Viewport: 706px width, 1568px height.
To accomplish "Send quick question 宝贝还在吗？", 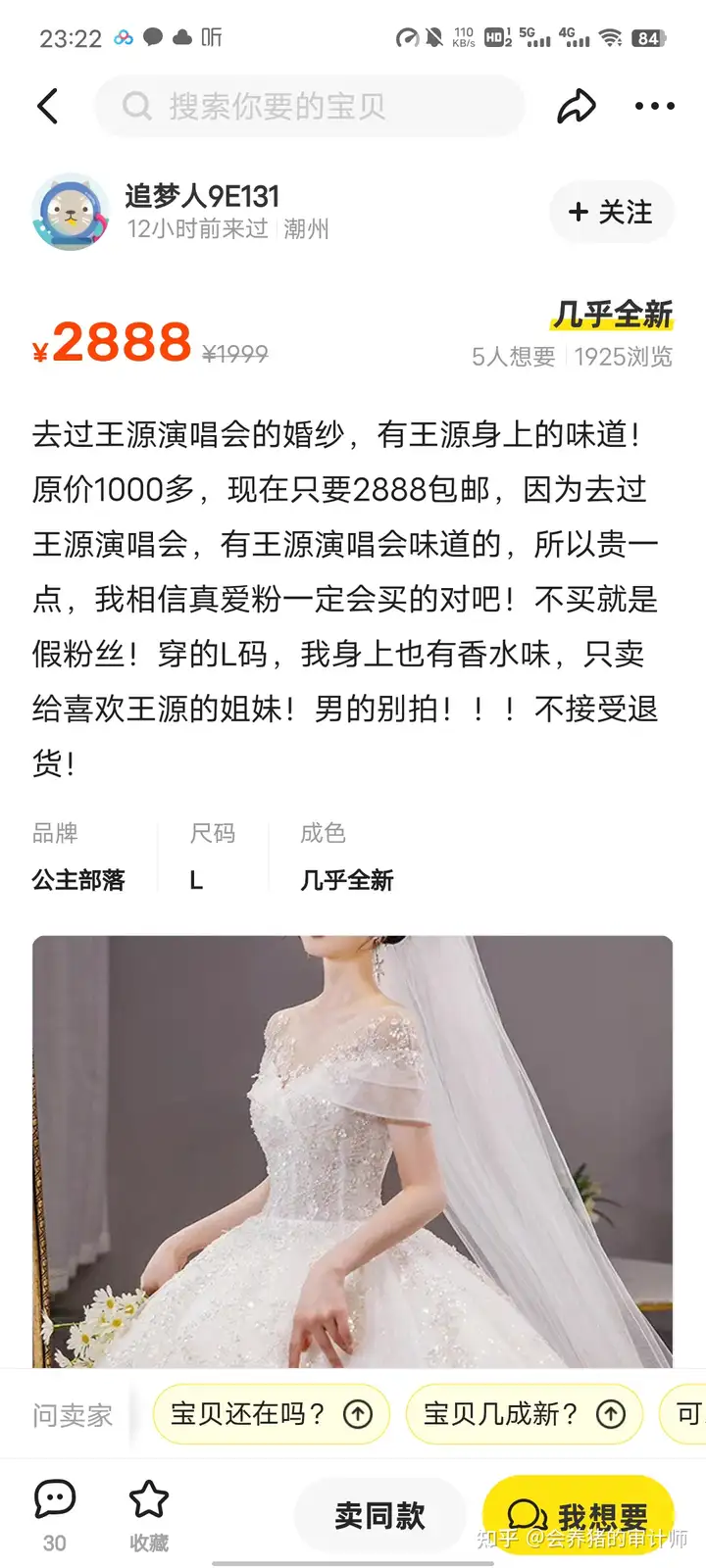I will pyautogui.click(x=272, y=1414).
